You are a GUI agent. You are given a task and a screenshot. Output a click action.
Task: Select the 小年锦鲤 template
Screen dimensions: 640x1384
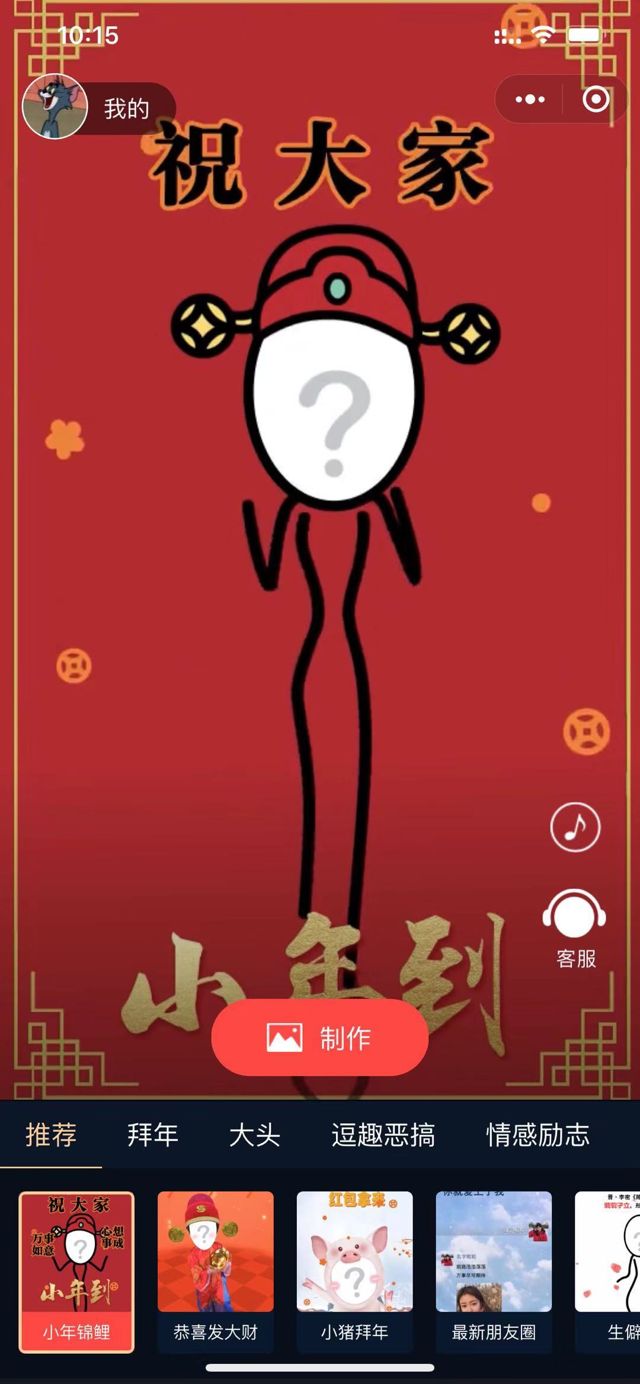[76, 1270]
